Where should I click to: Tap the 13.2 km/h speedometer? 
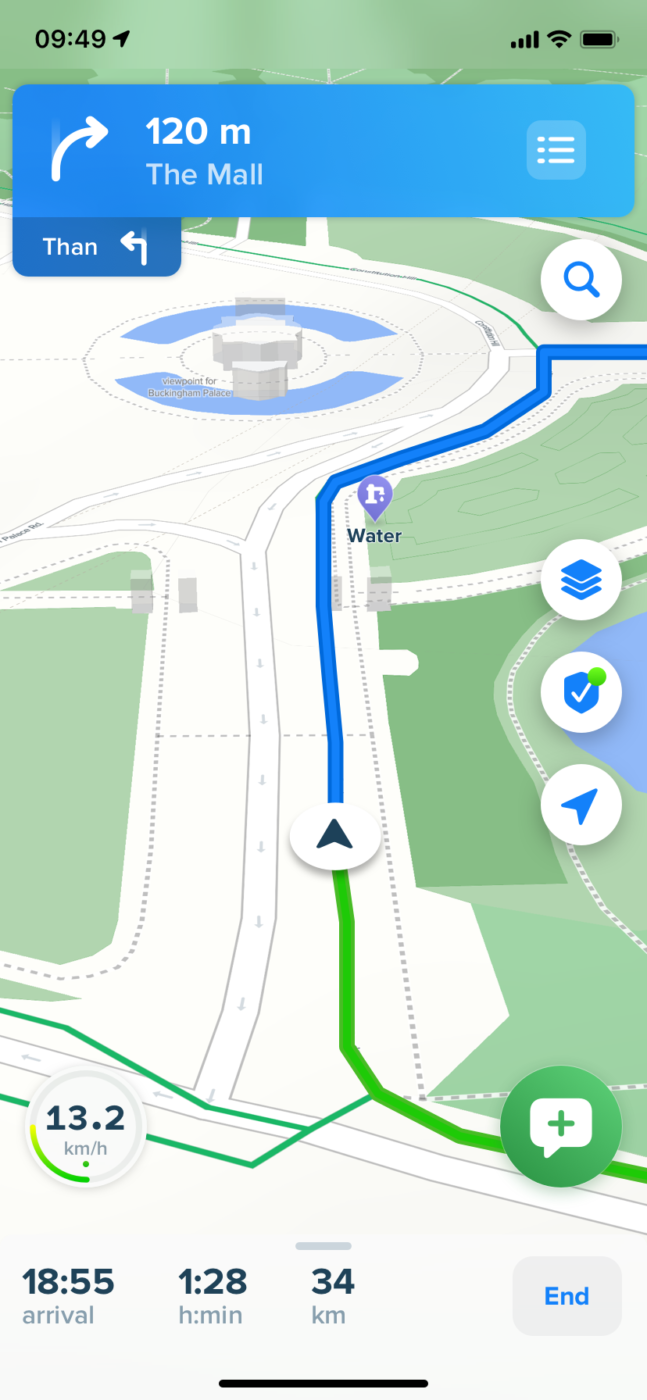[86, 1127]
